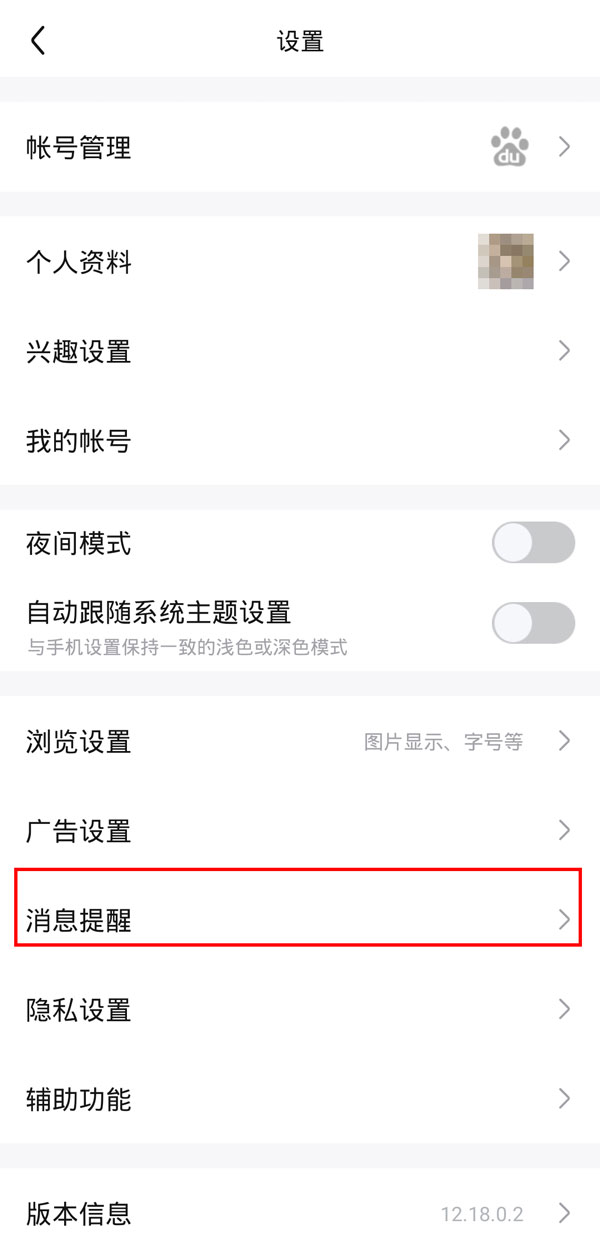Image resolution: width=600 pixels, height=1247 pixels.
Task: Open 我的帐号 row
Action: point(300,440)
